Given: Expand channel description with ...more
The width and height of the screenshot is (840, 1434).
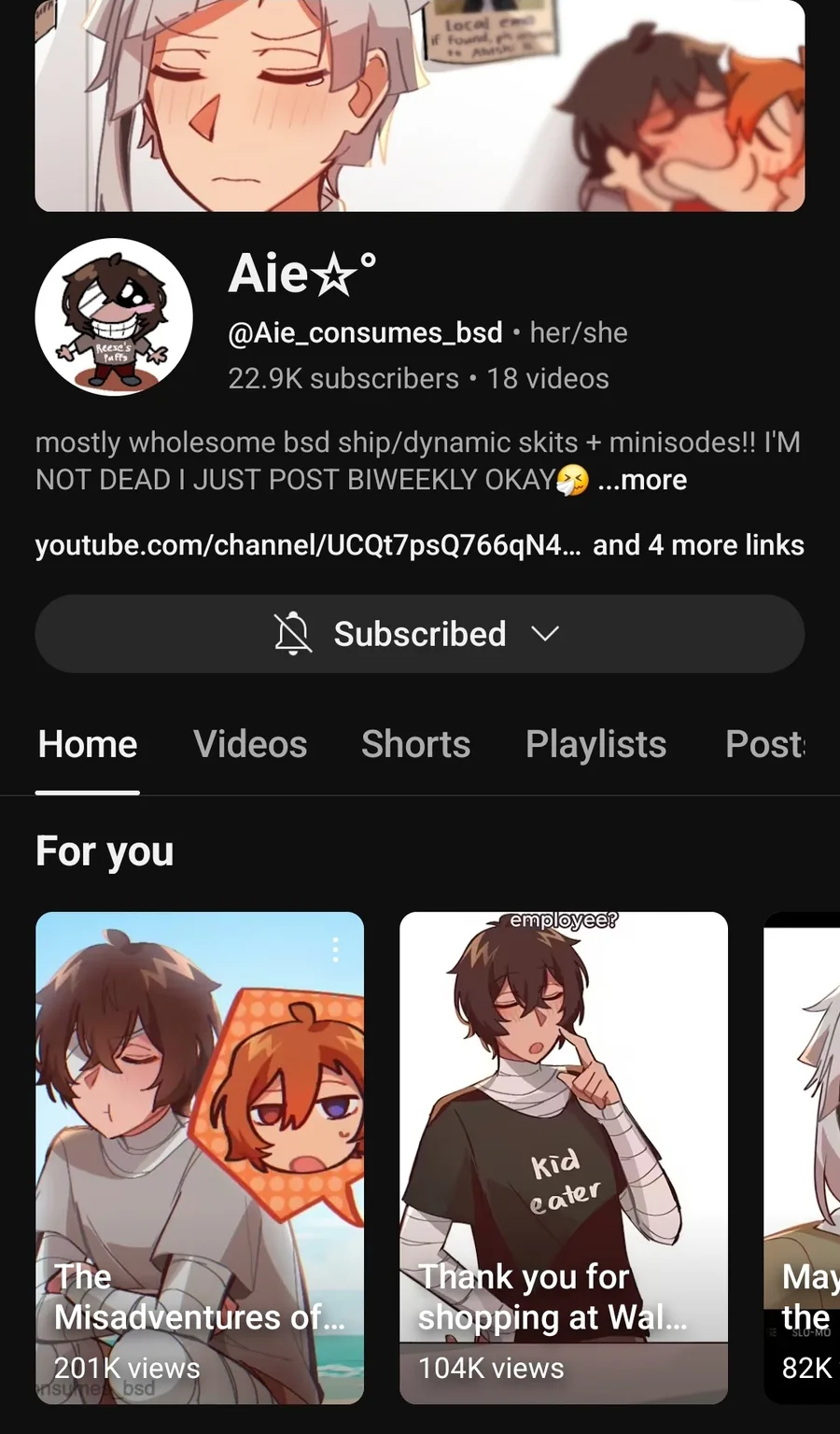Looking at the screenshot, I should click(x=642, y=480).
